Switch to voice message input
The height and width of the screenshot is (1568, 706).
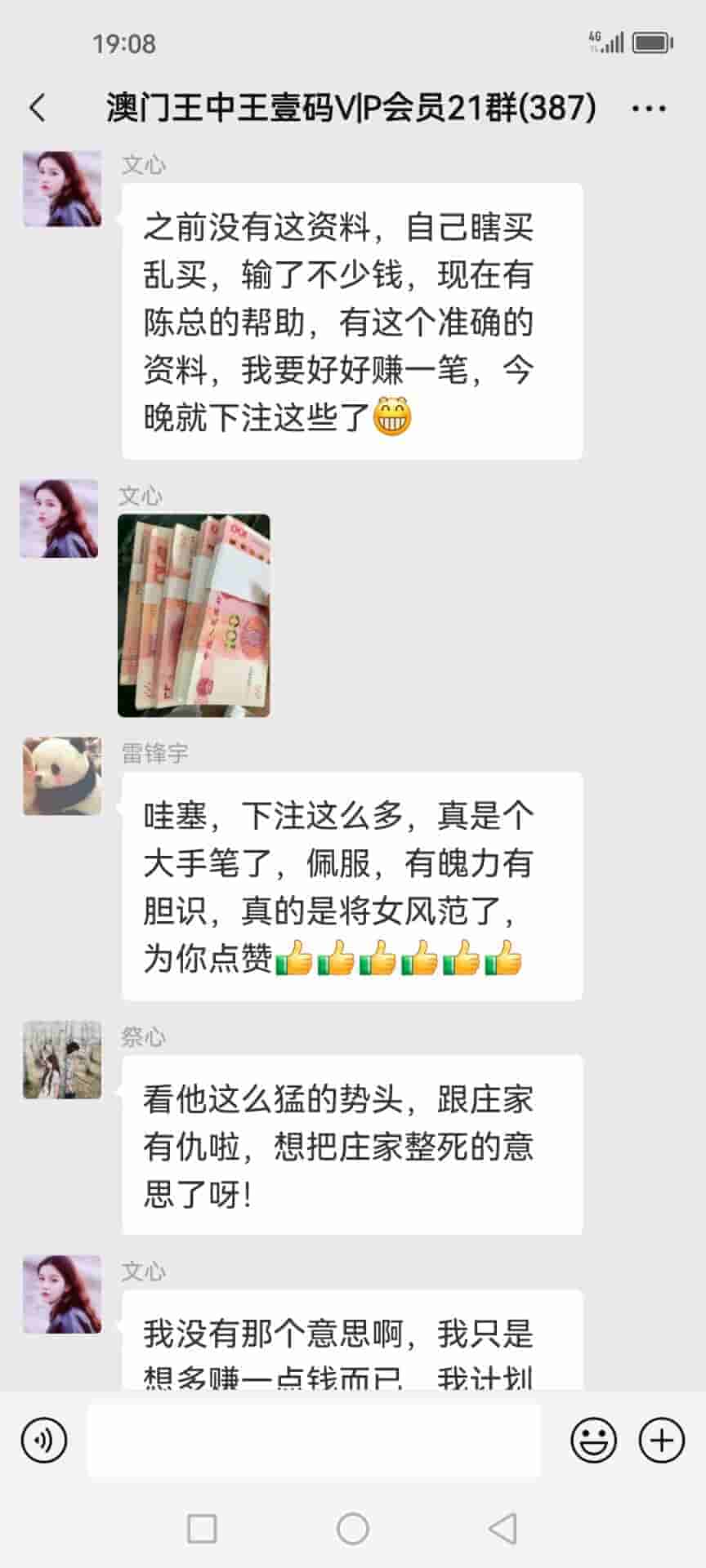tap(44, 1440)
